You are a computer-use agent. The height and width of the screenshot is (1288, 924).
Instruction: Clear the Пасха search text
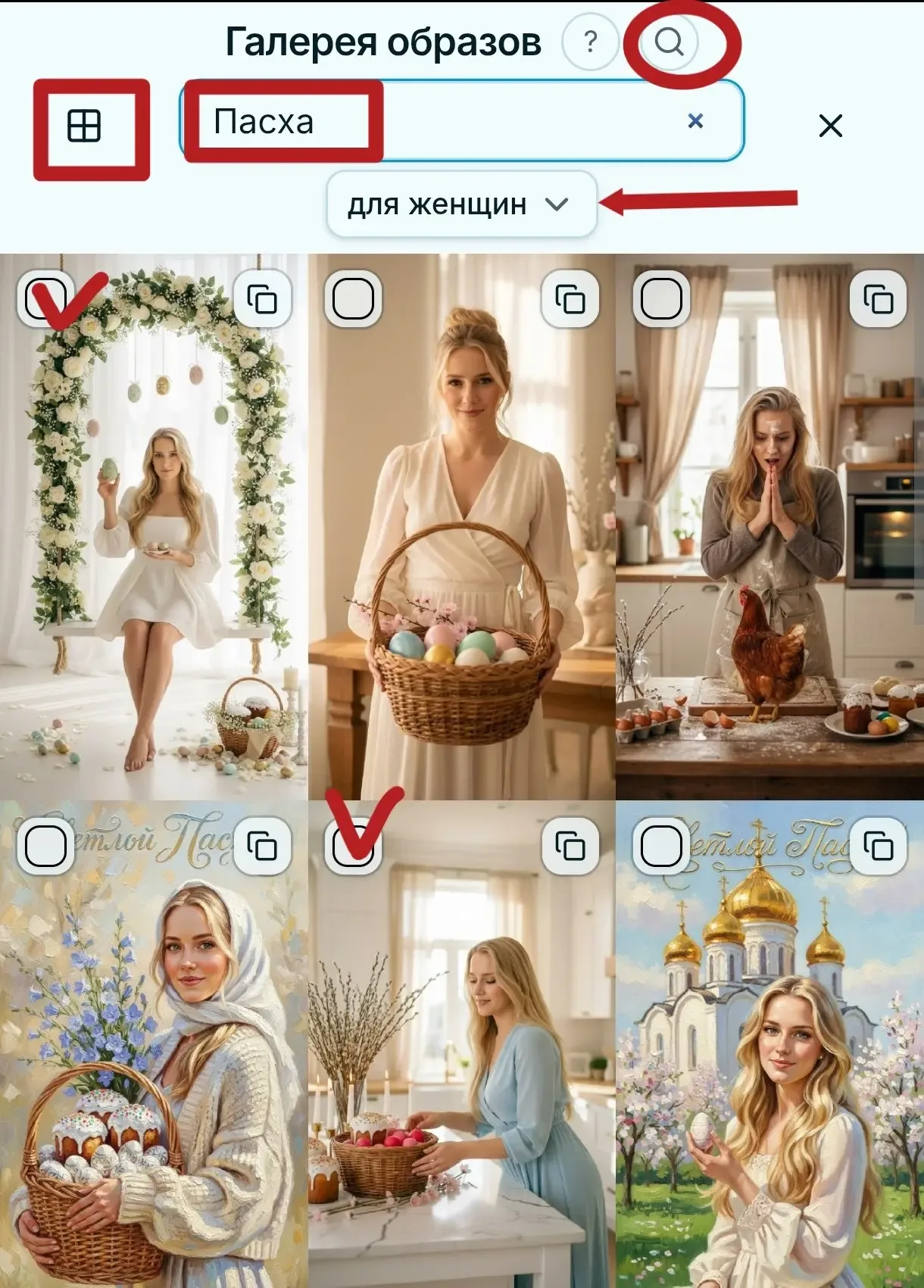[x=695, y=121]
